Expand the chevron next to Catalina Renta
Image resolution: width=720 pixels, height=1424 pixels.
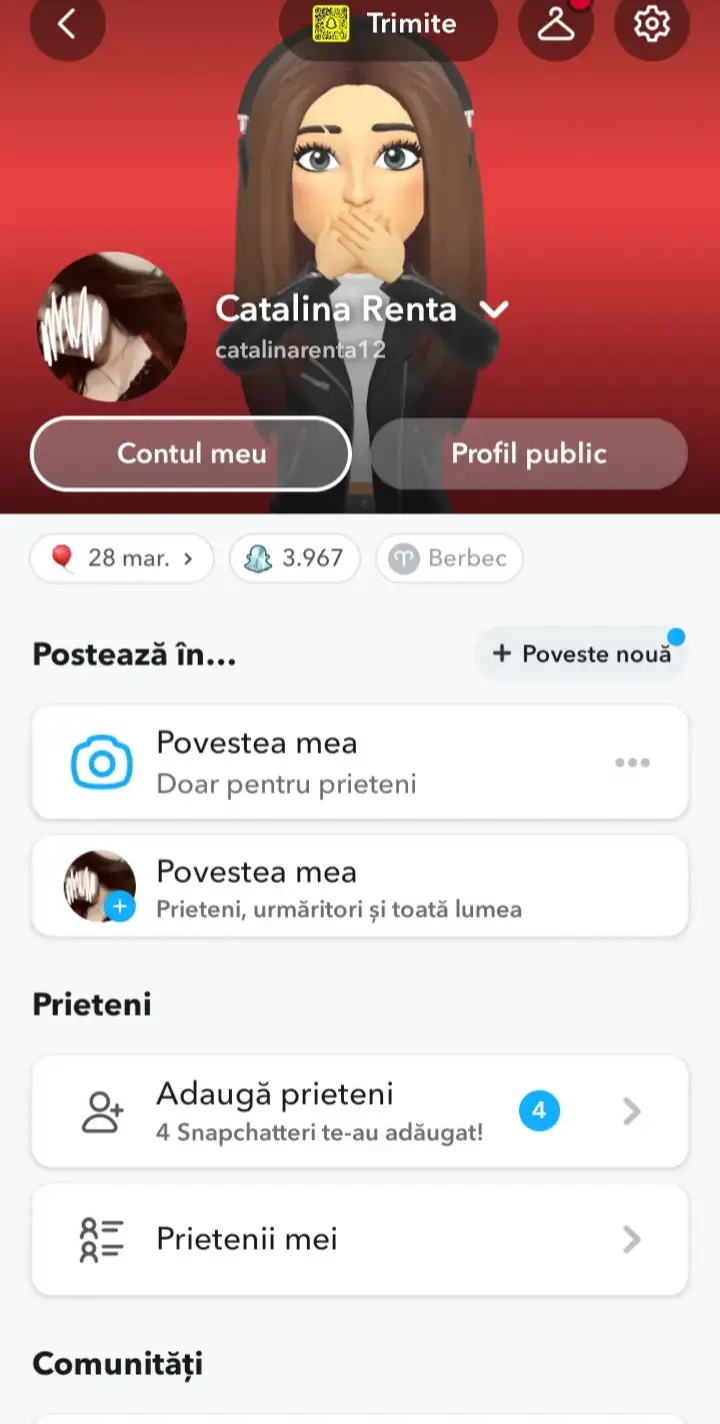[x=494, y=309]
